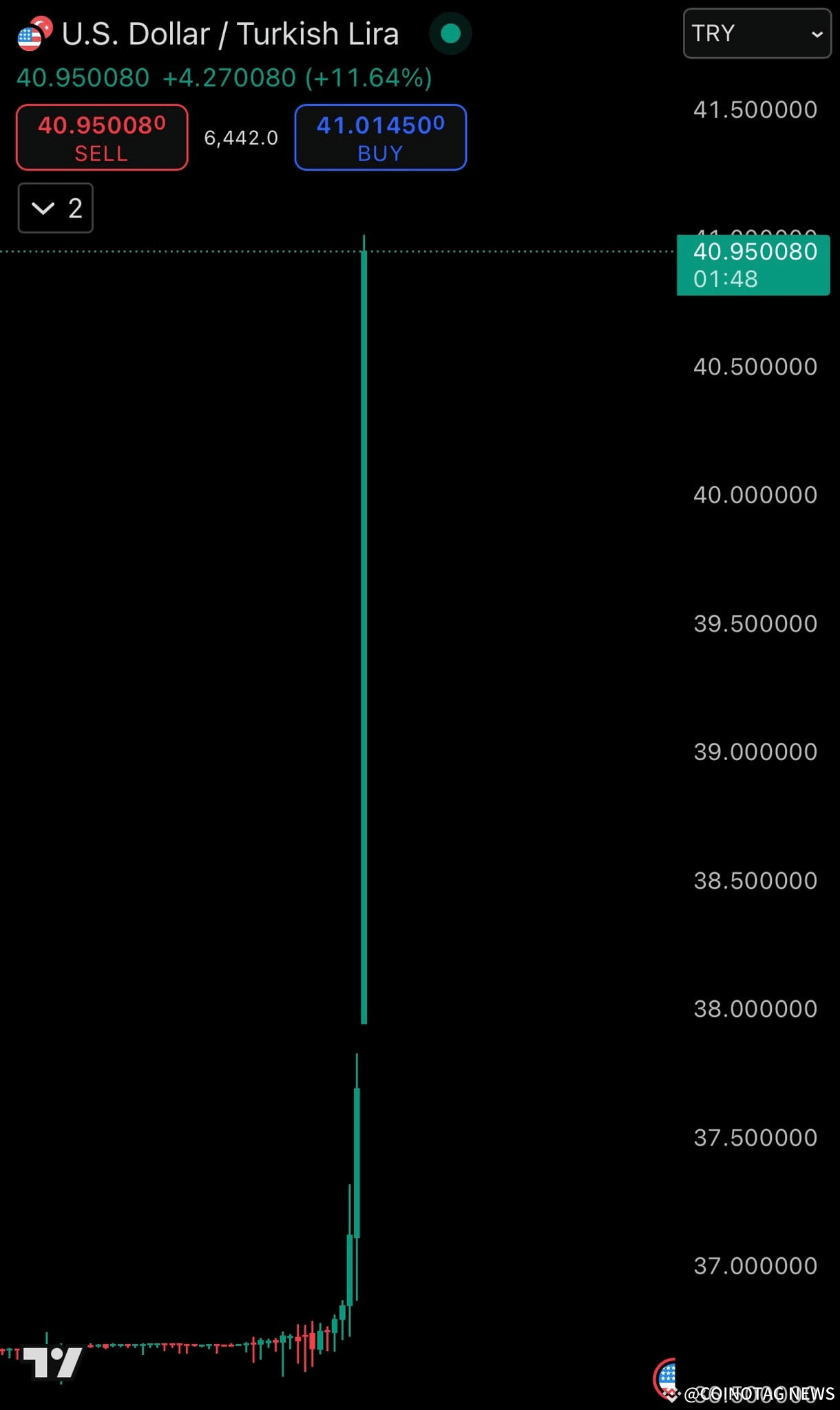Toggle the BUY price panel

[x=379, y=137]
